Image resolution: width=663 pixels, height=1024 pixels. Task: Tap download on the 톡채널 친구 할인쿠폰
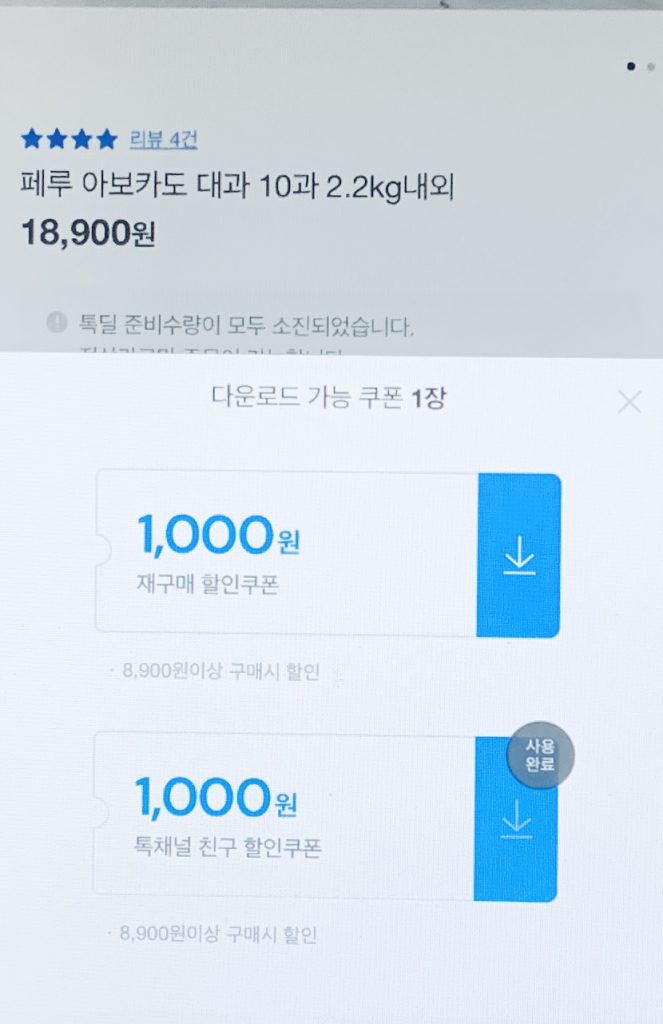tap(515, 820)
